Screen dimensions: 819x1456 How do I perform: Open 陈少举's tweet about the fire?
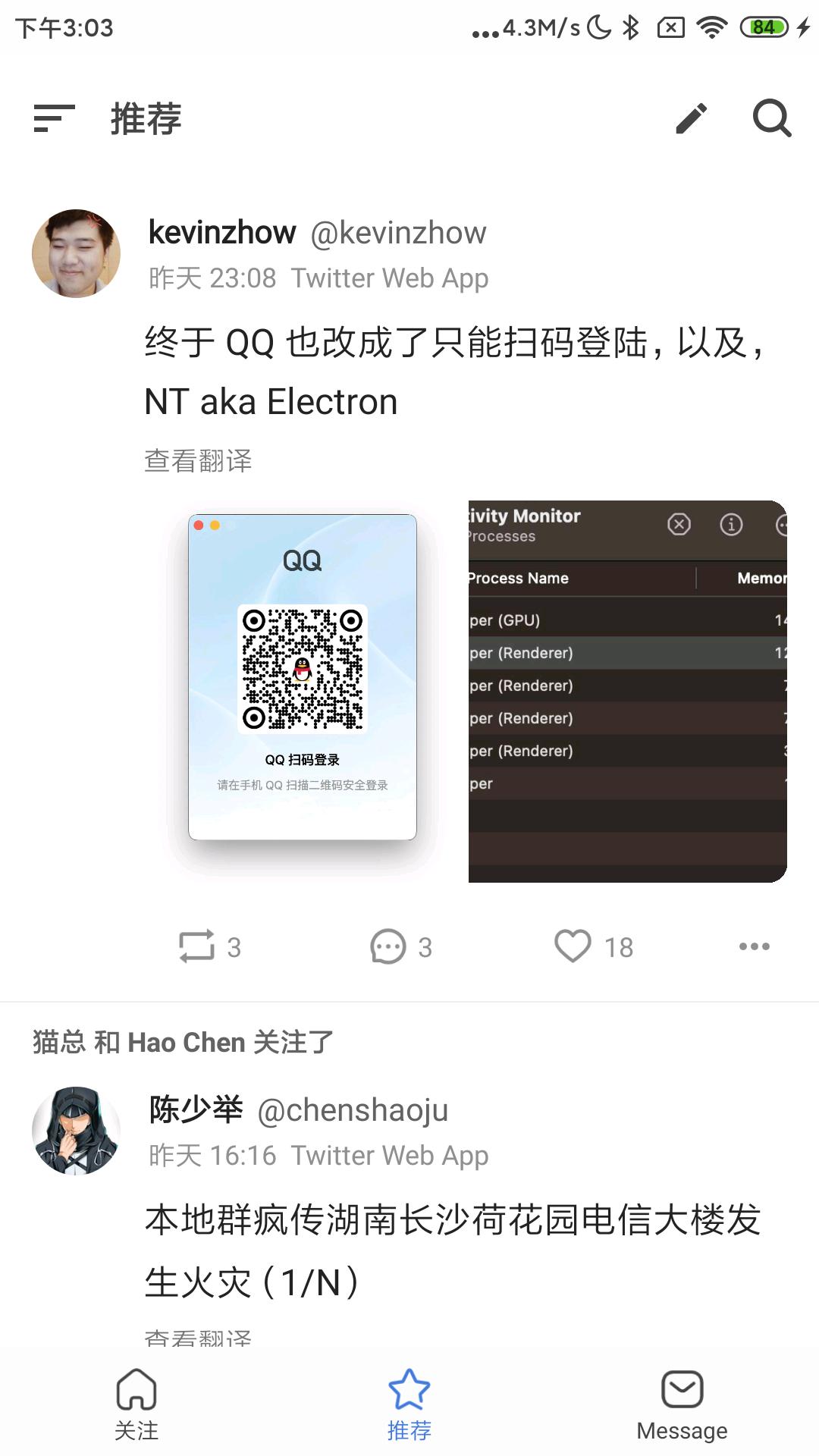pos(453,1251)
